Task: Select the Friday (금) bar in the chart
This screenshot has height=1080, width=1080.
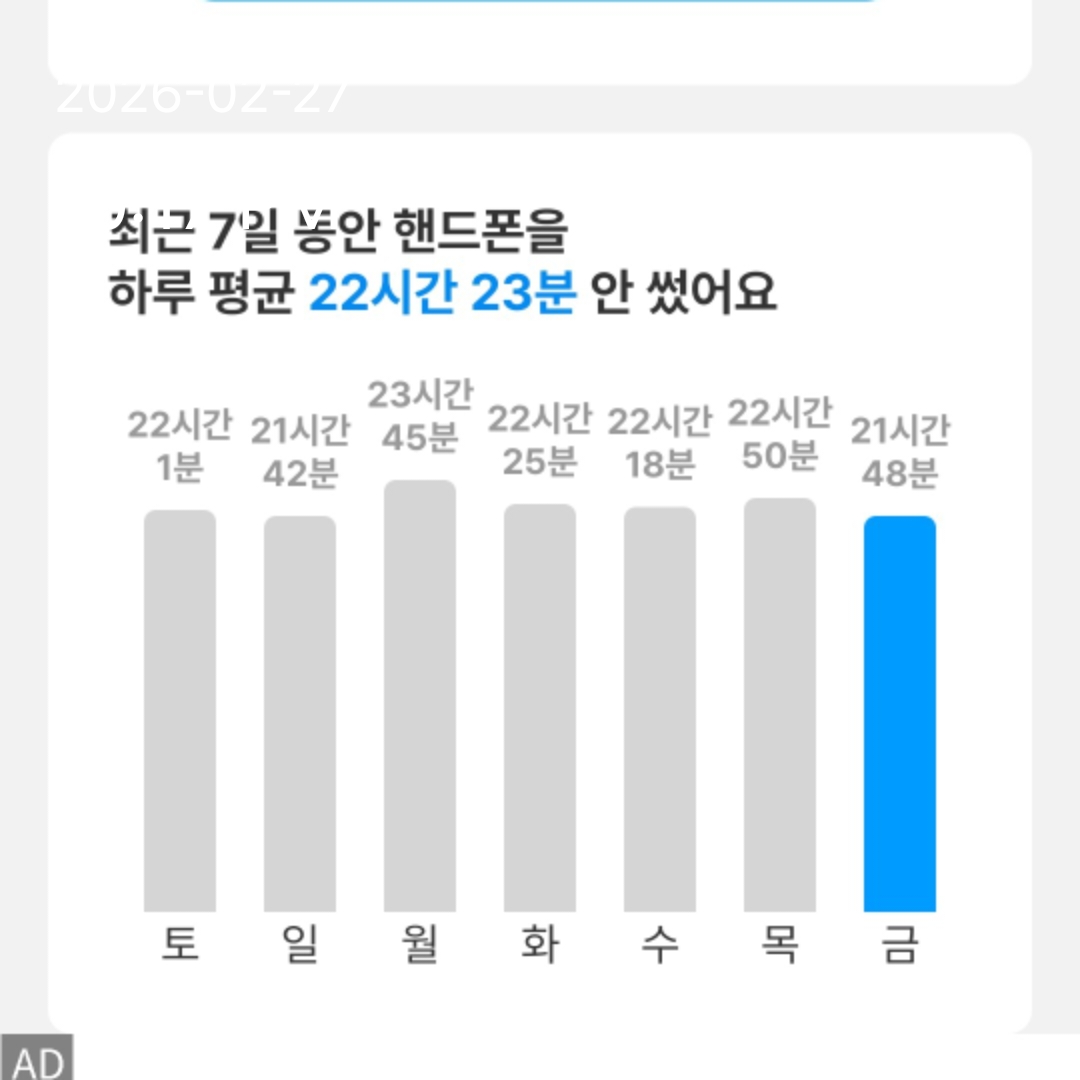Action: tap(899, 714)
